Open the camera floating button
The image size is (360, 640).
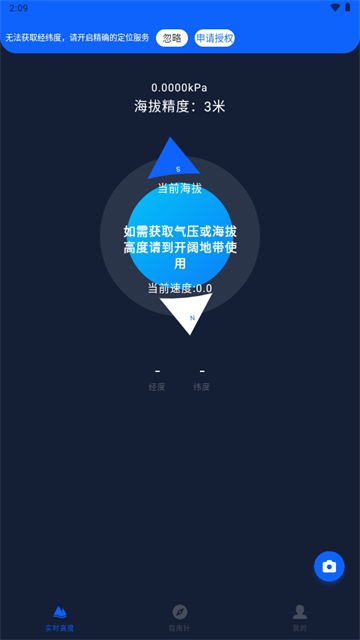(329, 566)
